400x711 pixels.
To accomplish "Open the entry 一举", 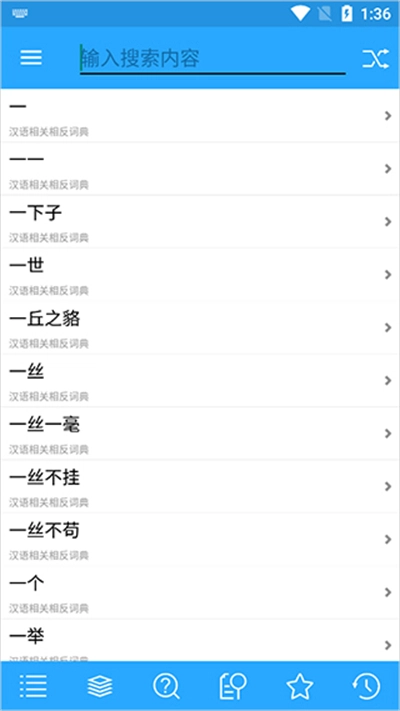I will (200, 640).
